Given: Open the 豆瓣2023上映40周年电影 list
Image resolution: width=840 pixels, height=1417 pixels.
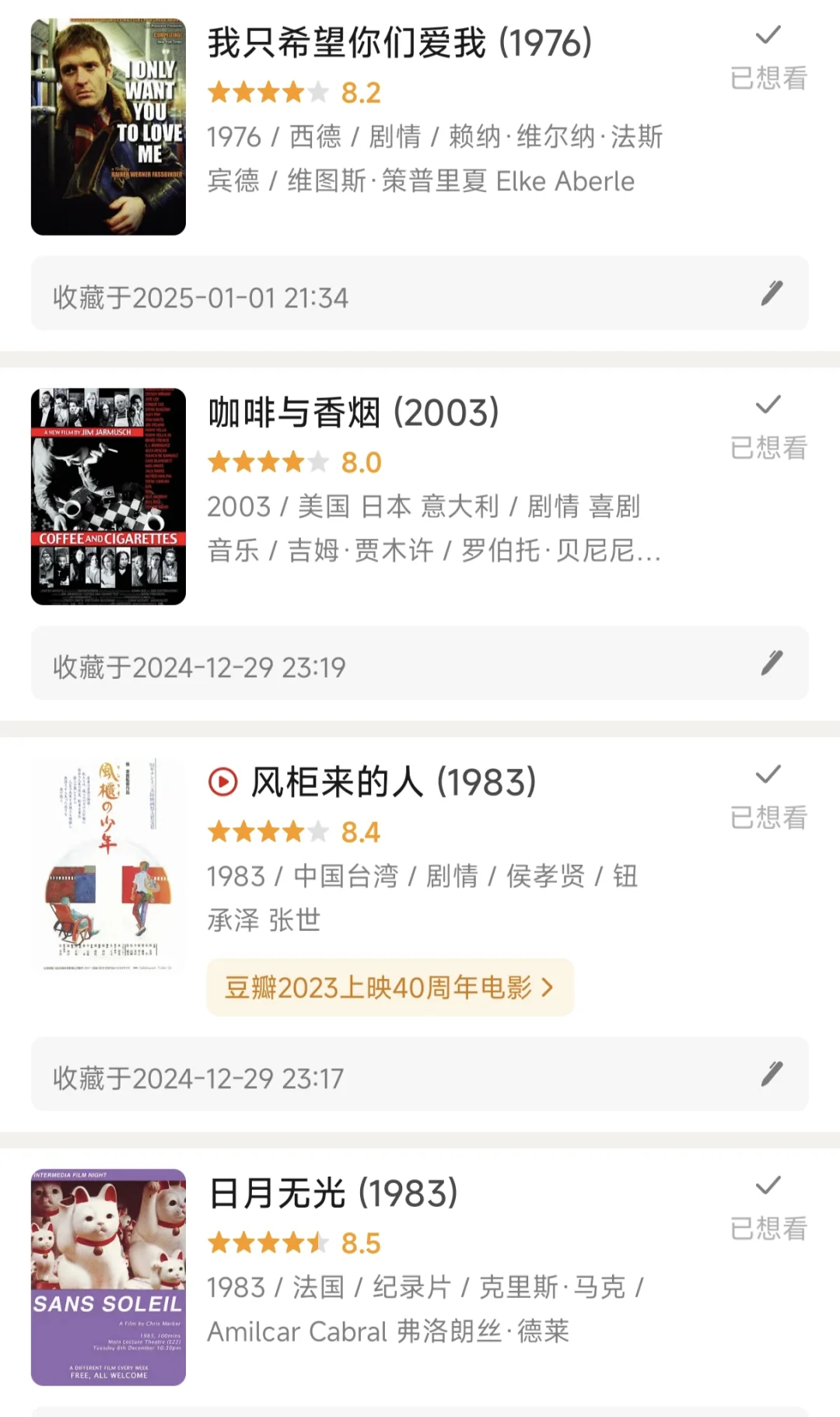Looking at the screenshot, I should (390, 988).
